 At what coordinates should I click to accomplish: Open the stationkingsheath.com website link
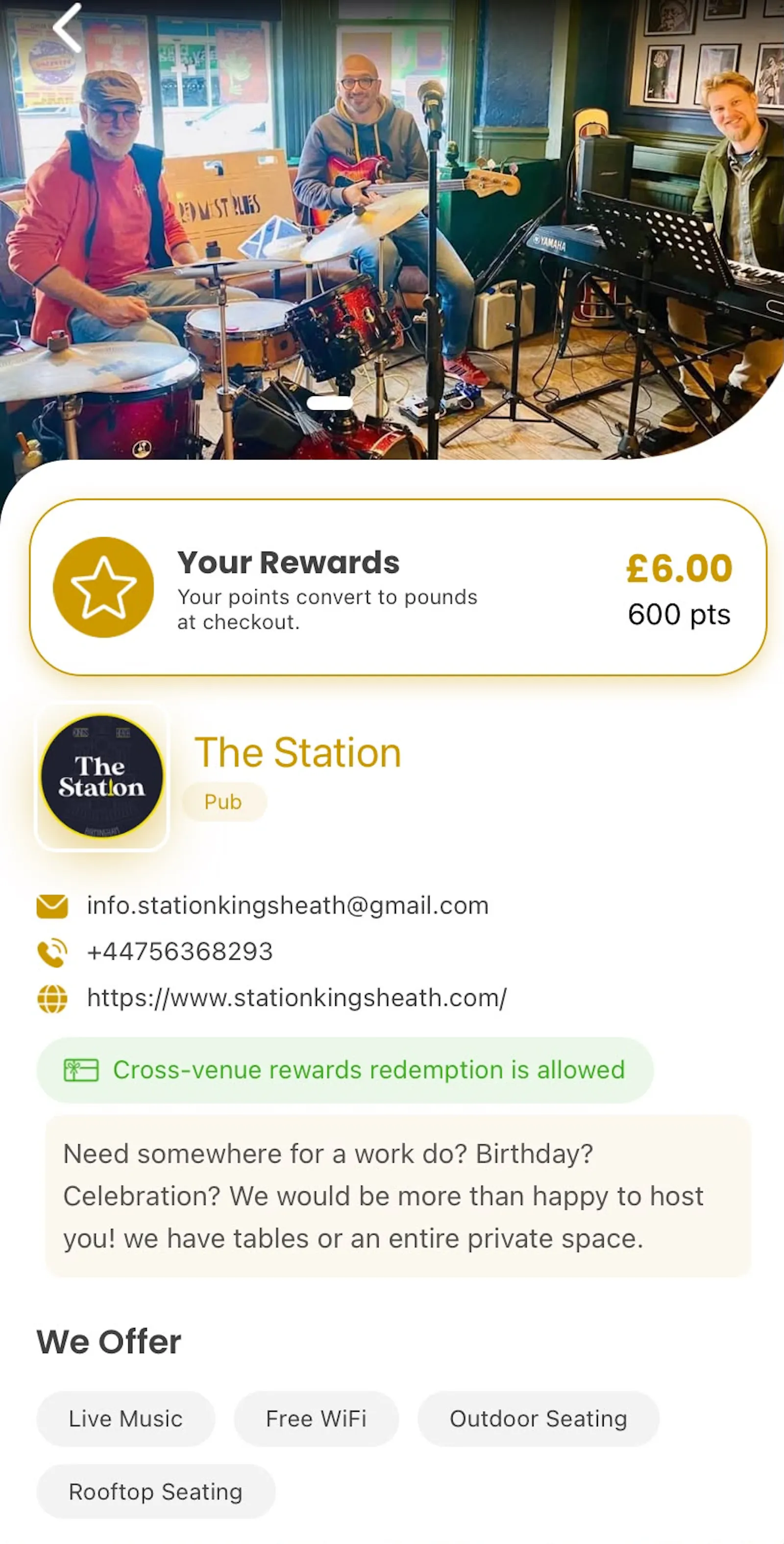point(297,998)
